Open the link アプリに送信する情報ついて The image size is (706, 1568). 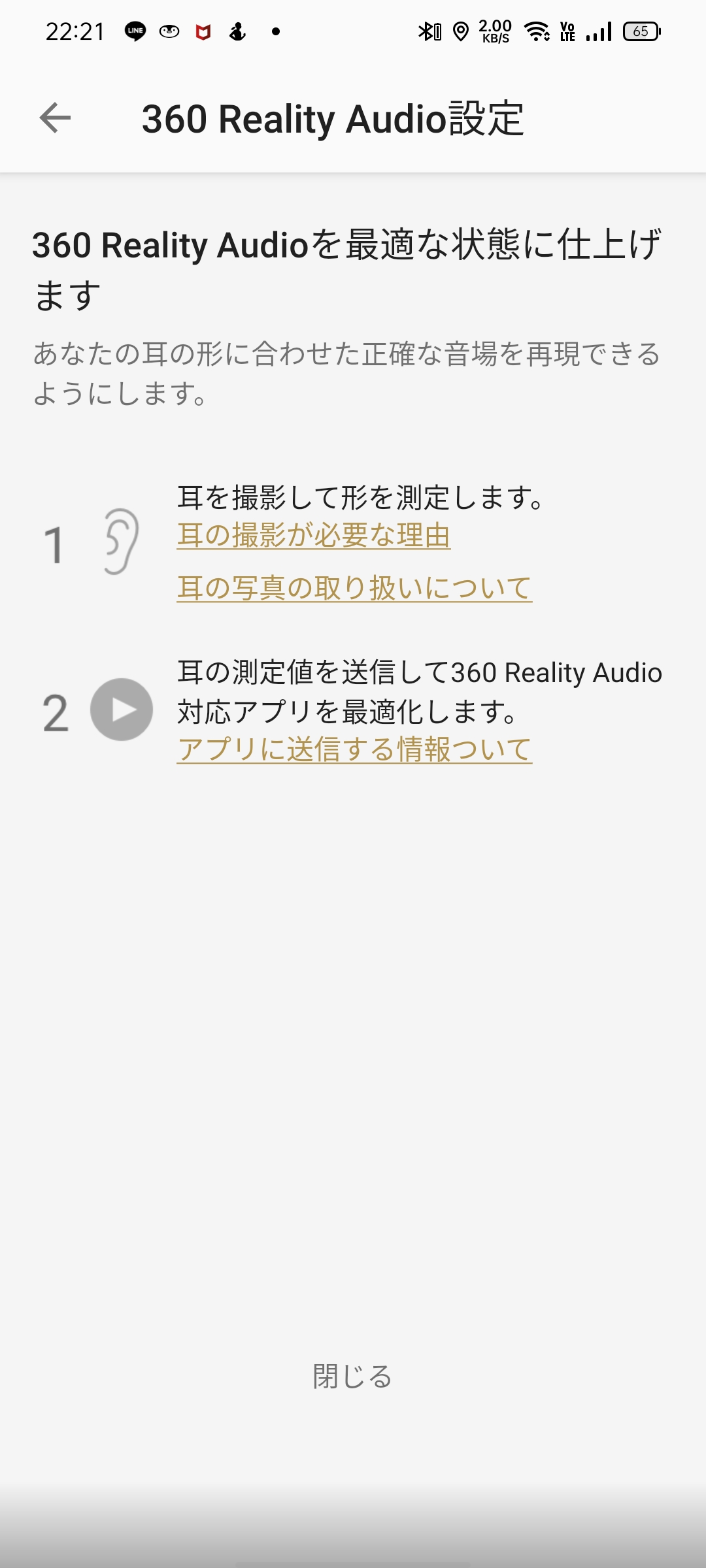click(354, 749)
